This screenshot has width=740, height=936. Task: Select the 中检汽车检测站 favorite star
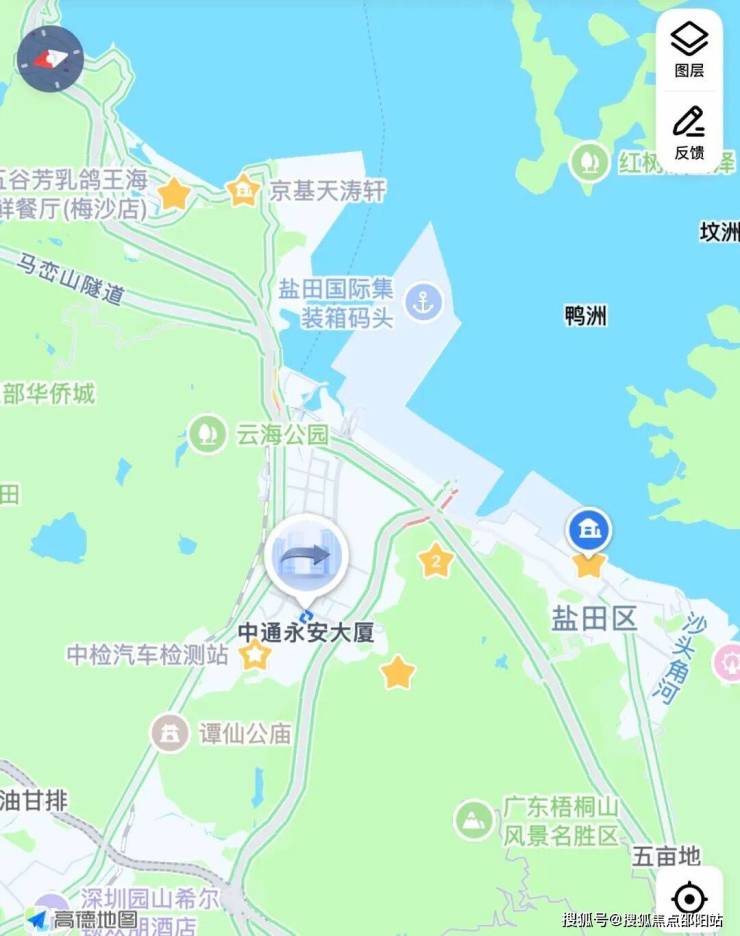pyautogui.click(x=255, y=655)
